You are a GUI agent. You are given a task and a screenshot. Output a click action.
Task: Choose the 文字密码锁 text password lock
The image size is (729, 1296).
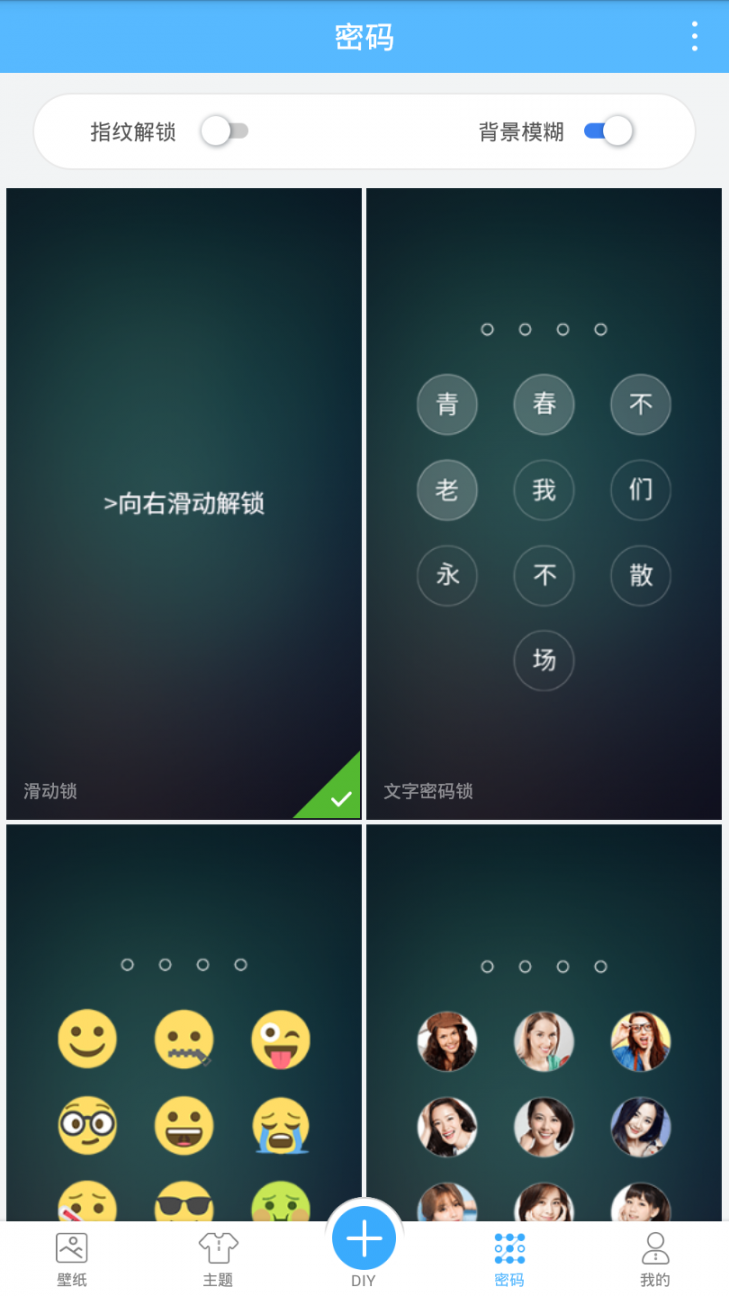click(x=544, y=503)
